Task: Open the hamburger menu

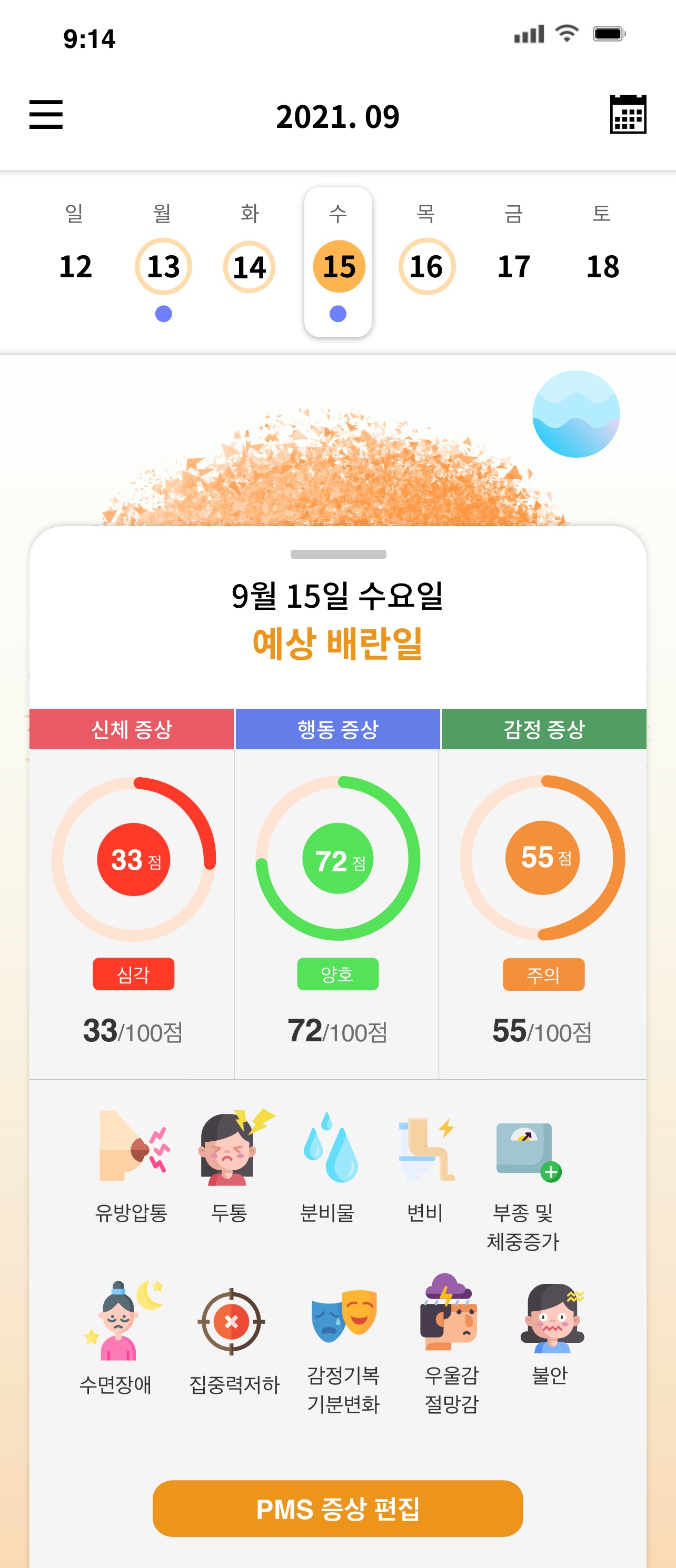Action: (x=46, y=115)
